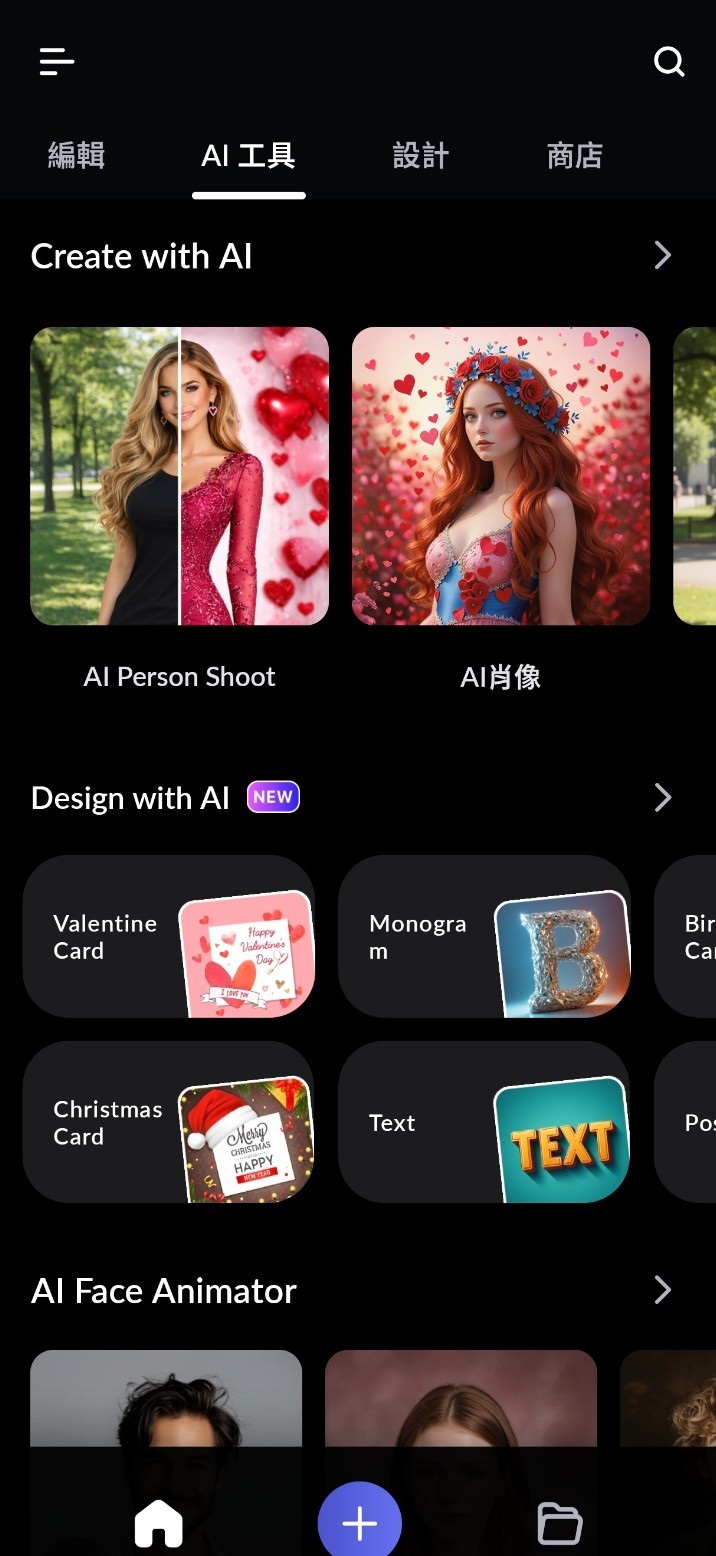
Task: Expand the Design with AI section
Action: 662,798
